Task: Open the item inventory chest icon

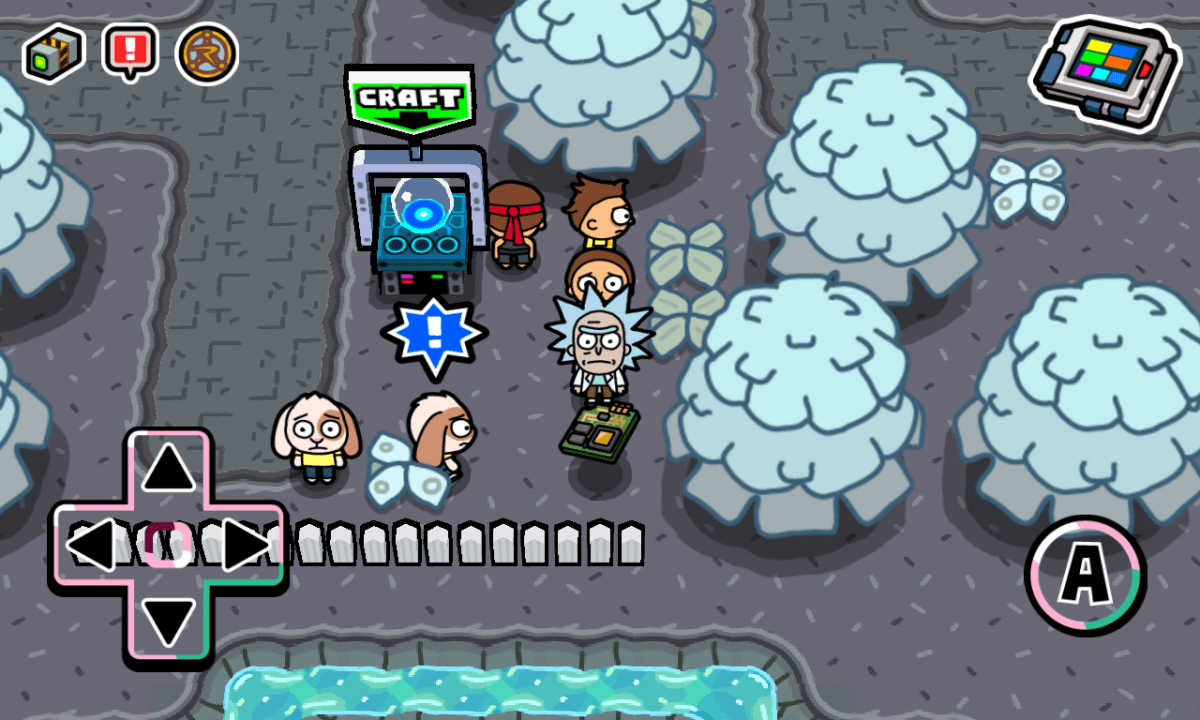Action: coord(51,53)
